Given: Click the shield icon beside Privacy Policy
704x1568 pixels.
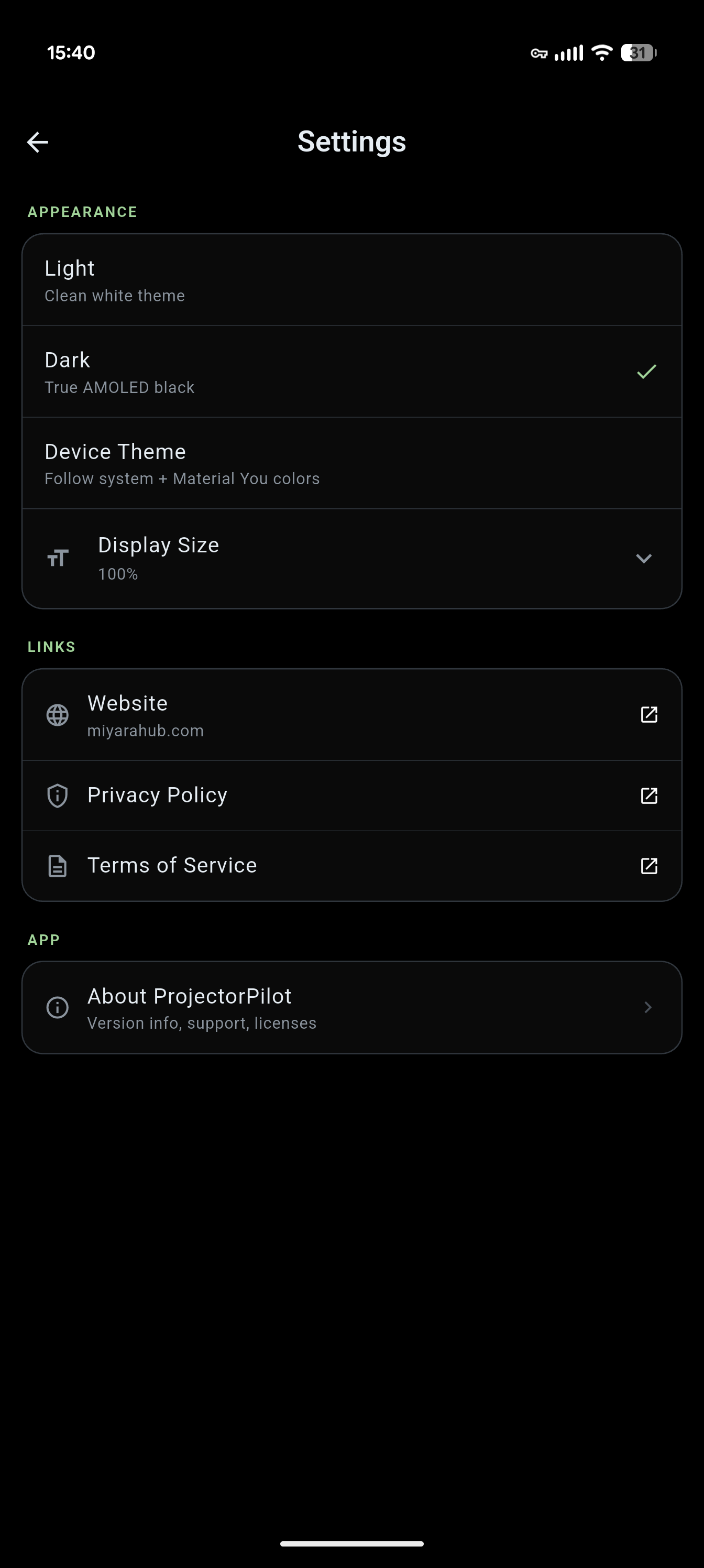Looking at the screenshot, I should [x=57, y=796].
